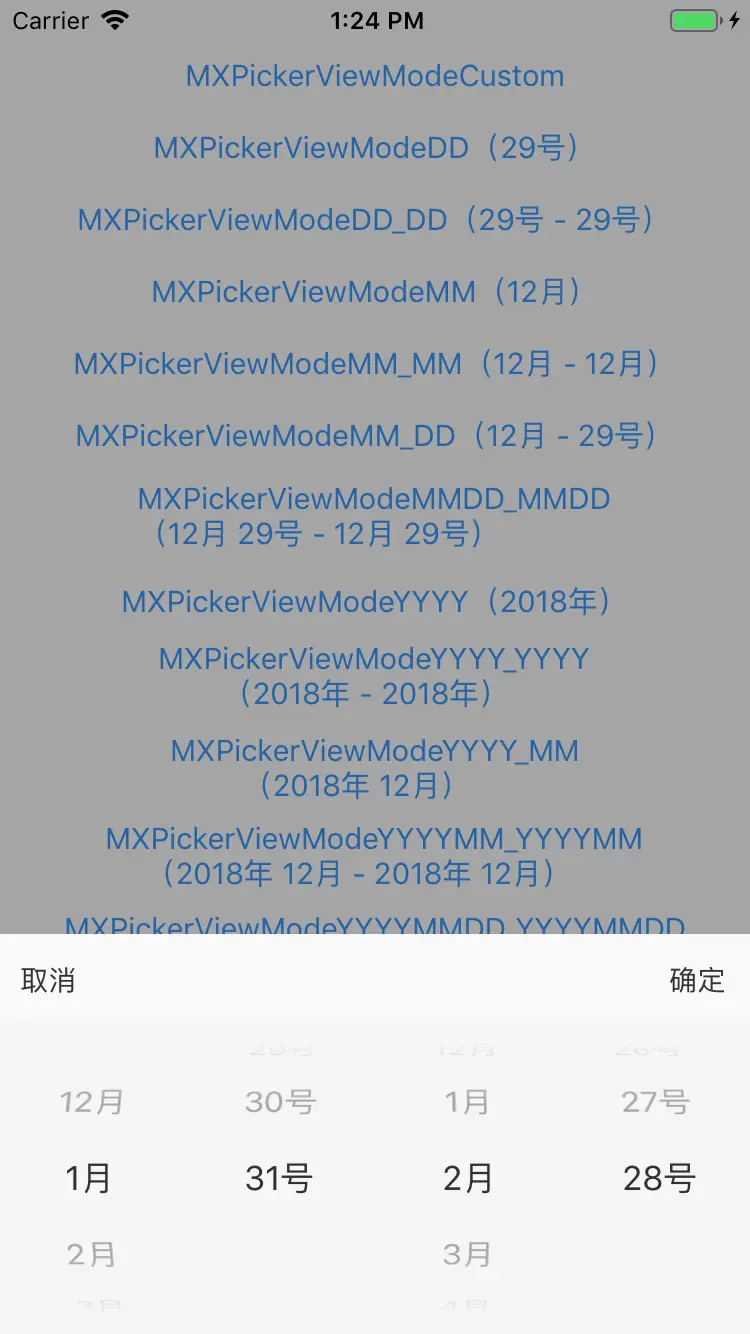This screenshot has height=1334, width=750.
Task: Select 12月 in the first month wheel
Action: pos(91,1102)
